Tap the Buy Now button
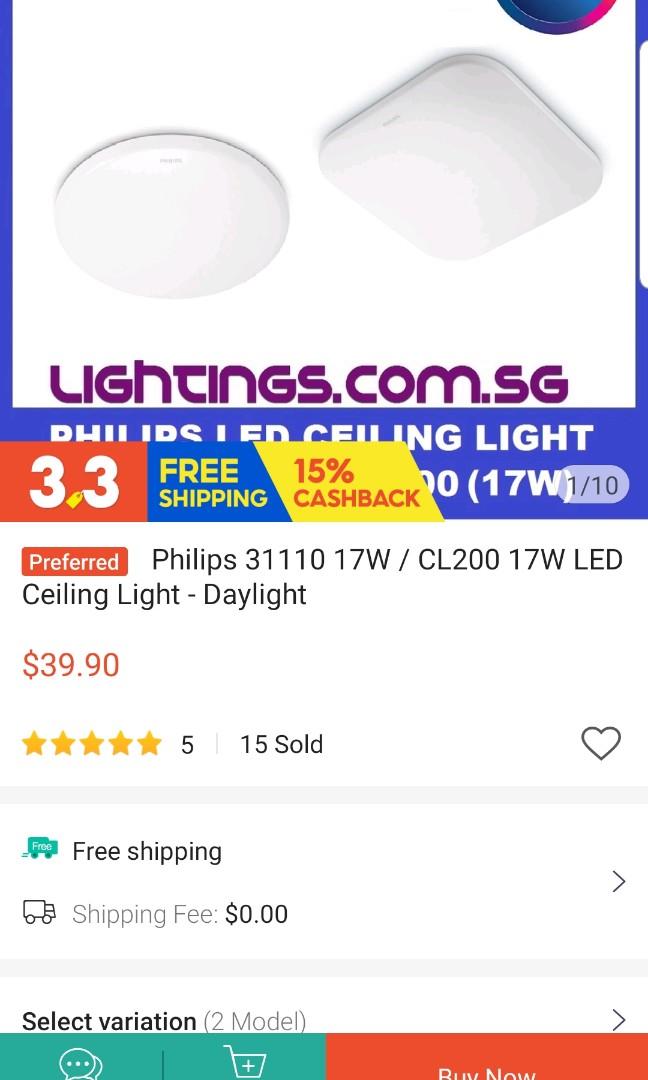The width and height of the screenshot is (648, 1080). (x=487, y=1060)
